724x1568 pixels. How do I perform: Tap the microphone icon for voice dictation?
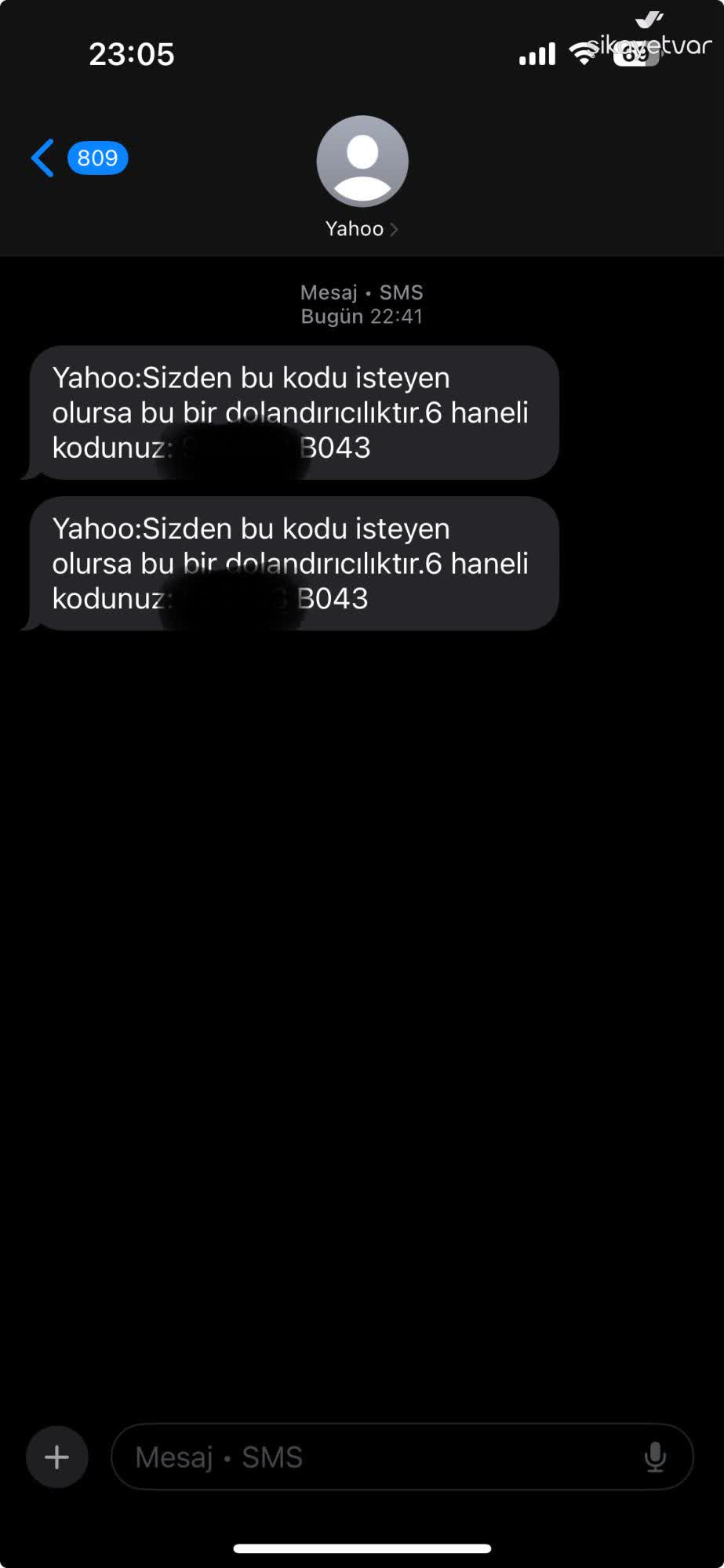656,1457
